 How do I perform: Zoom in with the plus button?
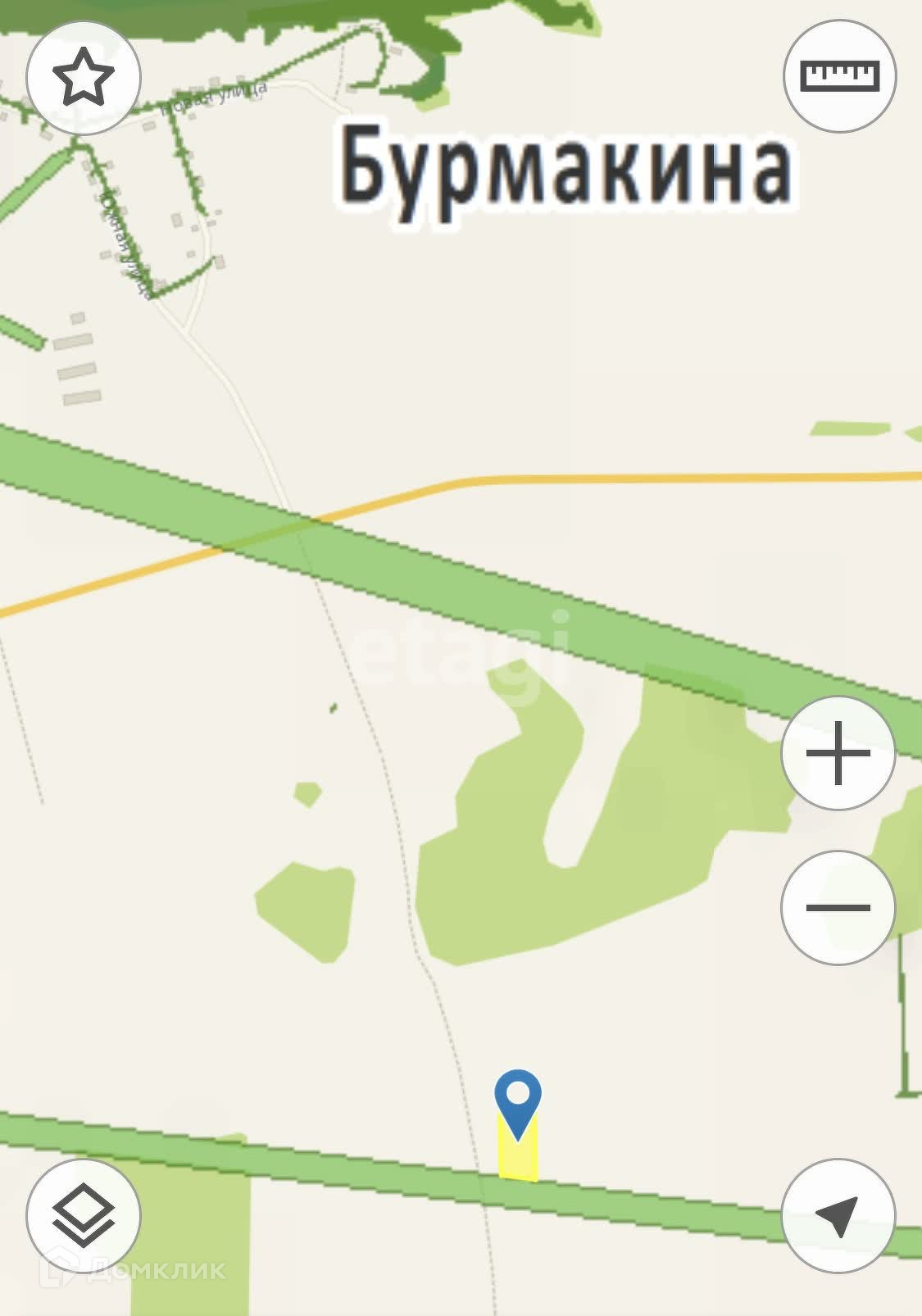click(x=838, y=753)
